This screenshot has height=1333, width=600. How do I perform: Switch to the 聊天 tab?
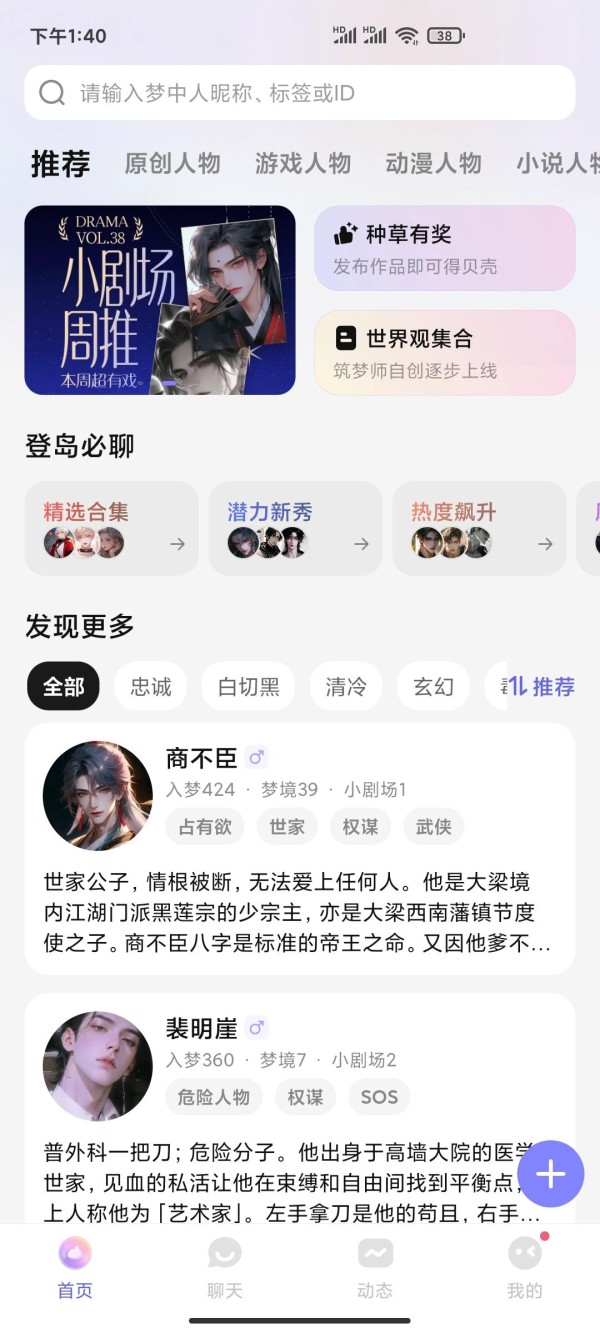(225, 1268)
